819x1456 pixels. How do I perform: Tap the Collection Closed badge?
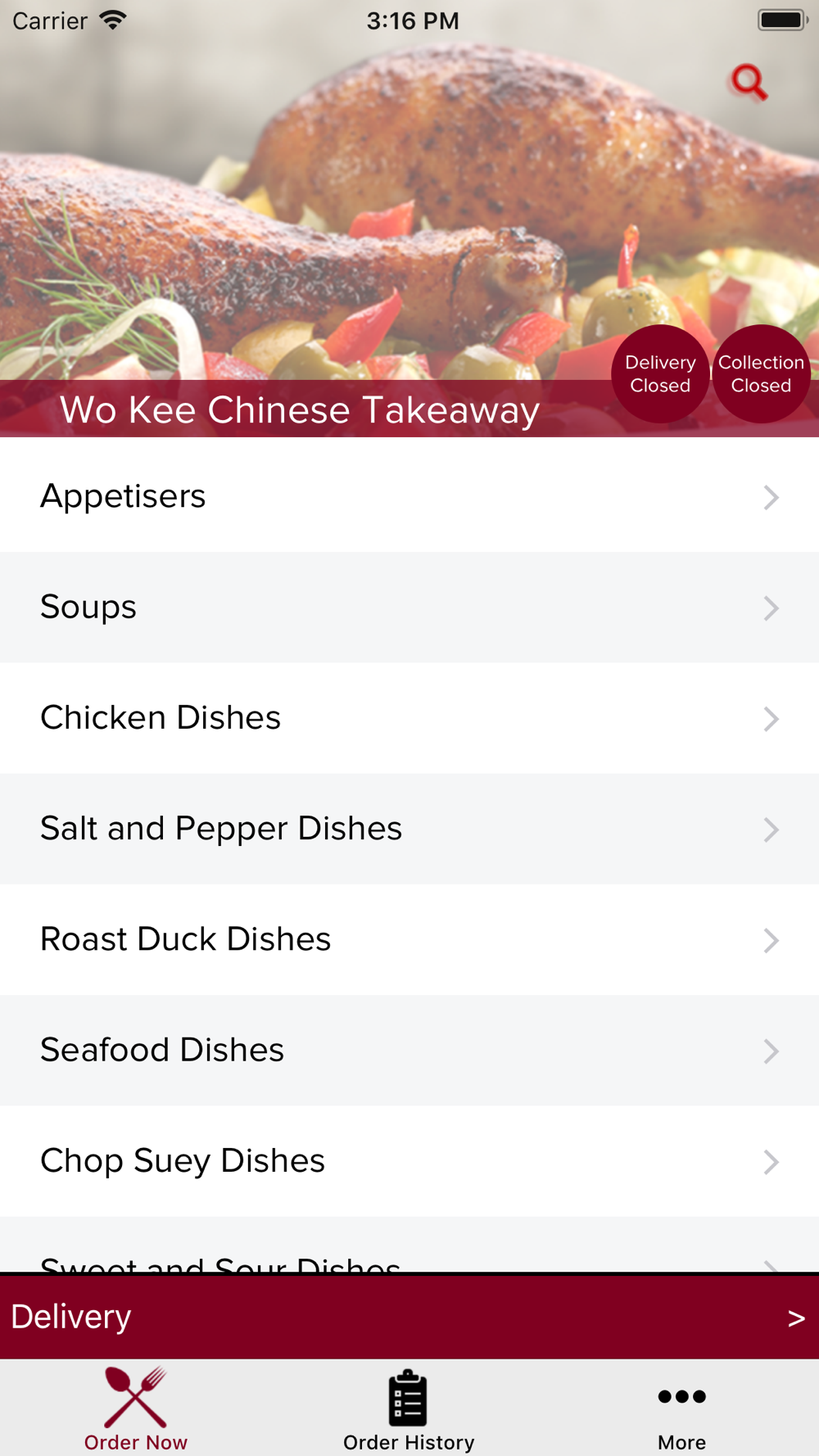(762, 374)
